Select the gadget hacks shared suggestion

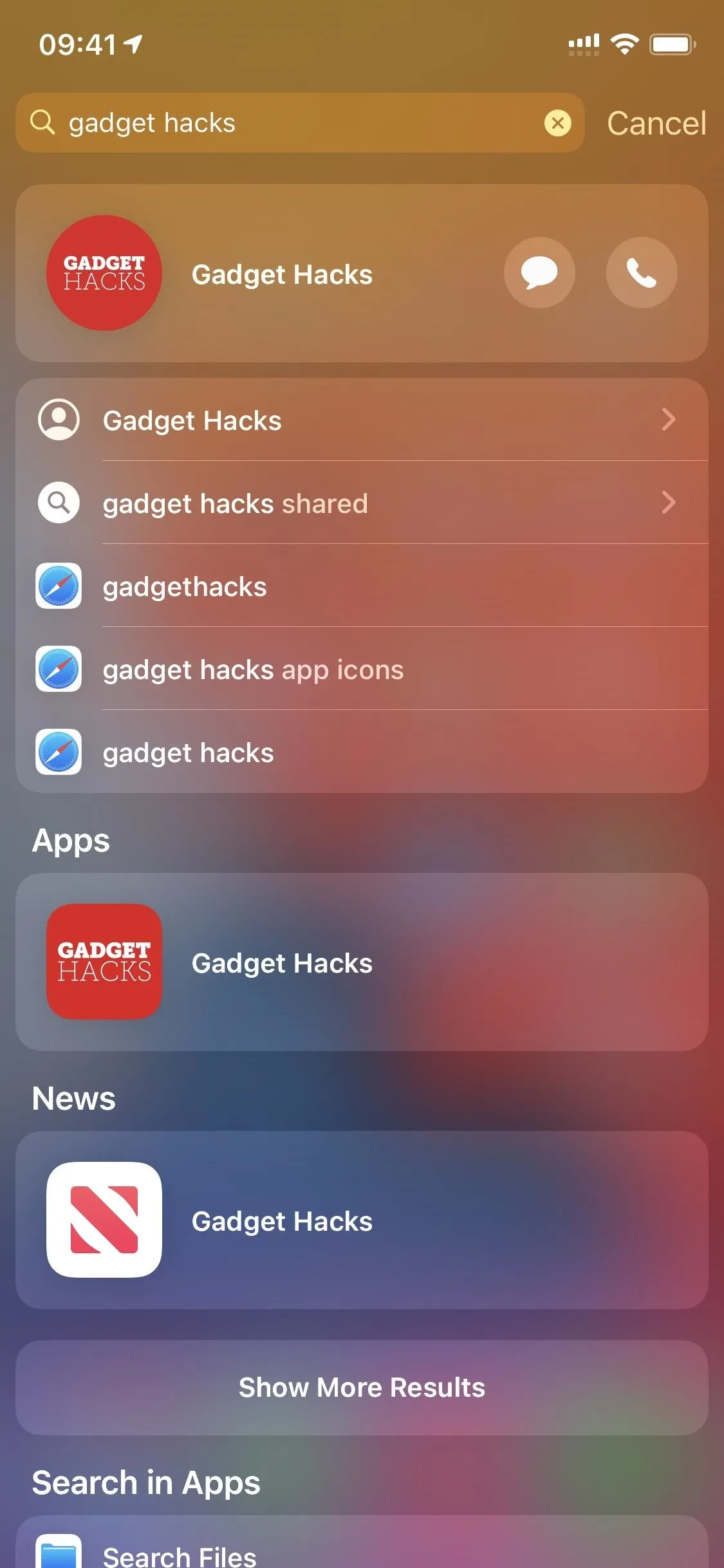(362, 503)
